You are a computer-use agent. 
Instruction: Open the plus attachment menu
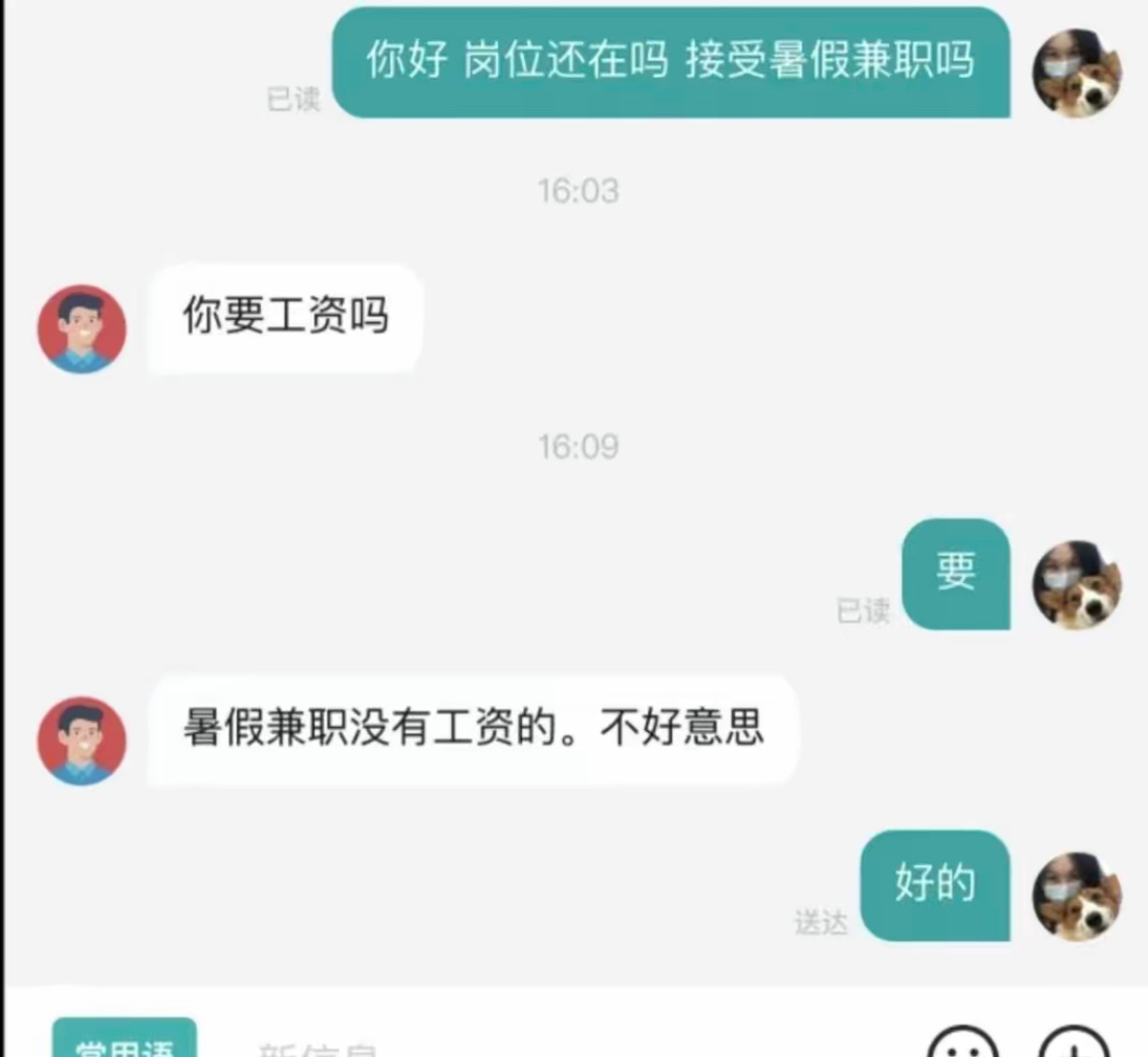coord(1074,1045)
